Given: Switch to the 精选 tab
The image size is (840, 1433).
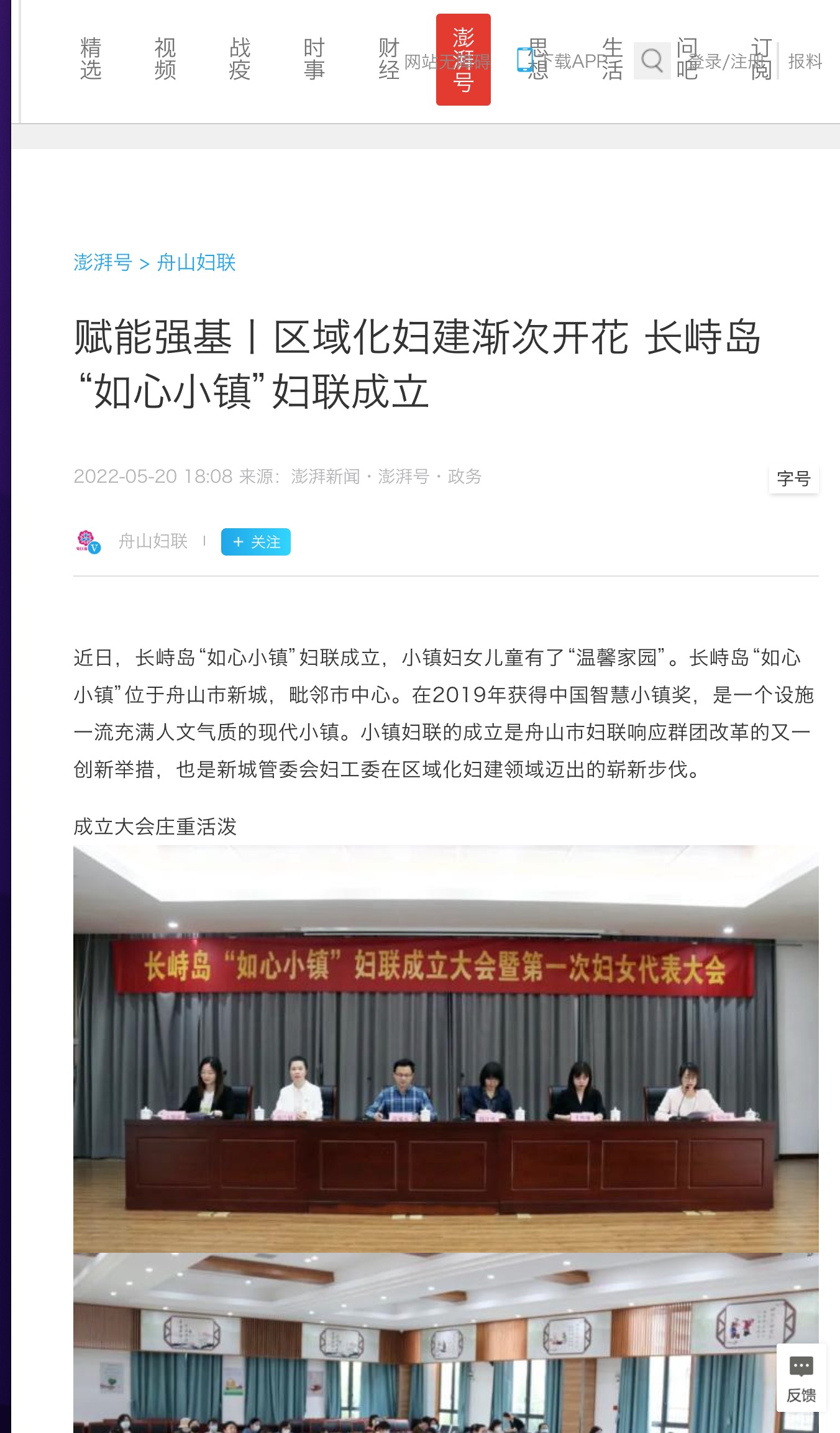Looking at the screenshot, I should (x=91, y=59).
